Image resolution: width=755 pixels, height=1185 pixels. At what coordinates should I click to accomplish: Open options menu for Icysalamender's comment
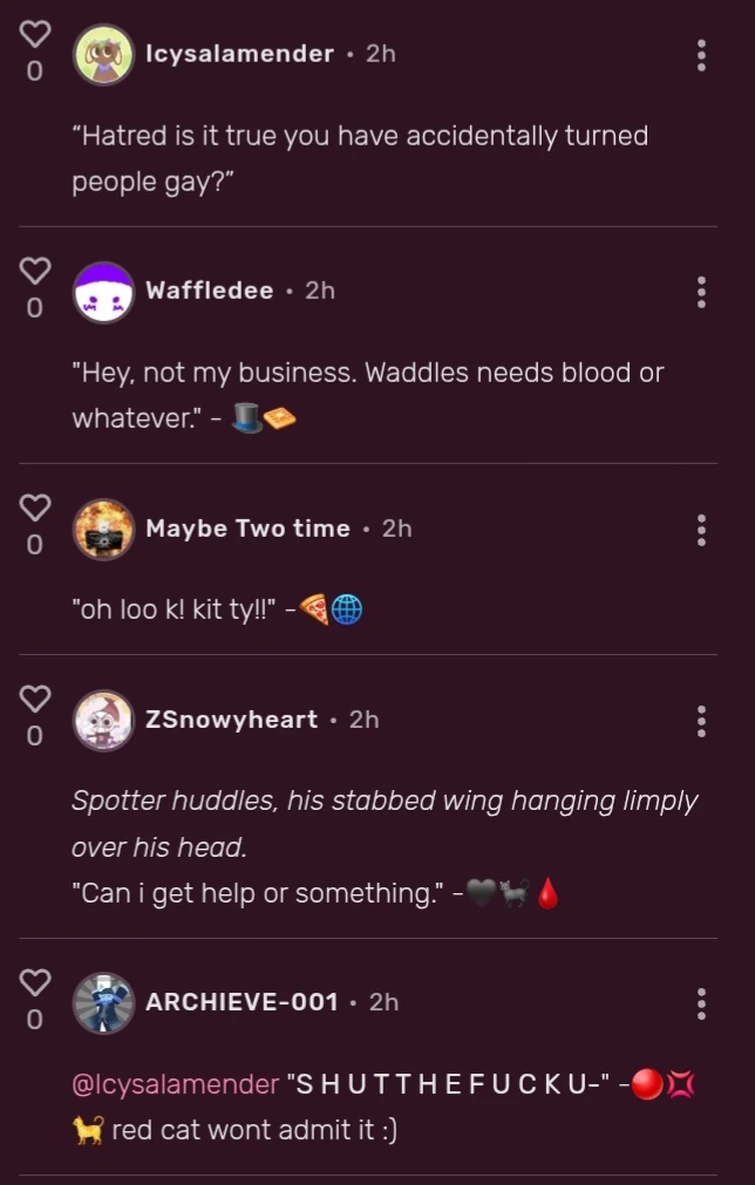[701, 55]
